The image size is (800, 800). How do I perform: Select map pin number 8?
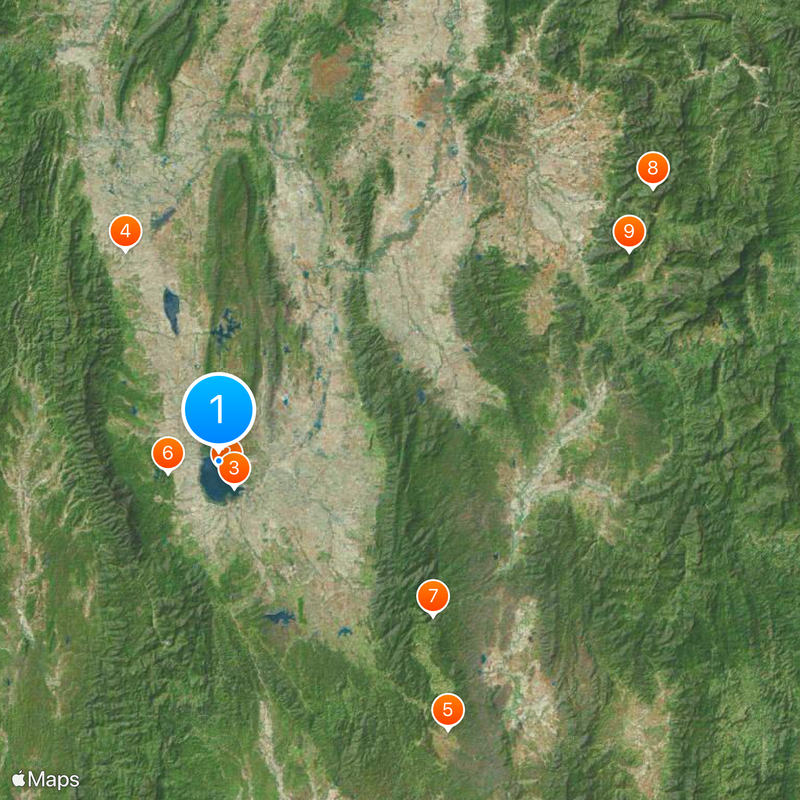pyautogui.click(x=652, y=168)
